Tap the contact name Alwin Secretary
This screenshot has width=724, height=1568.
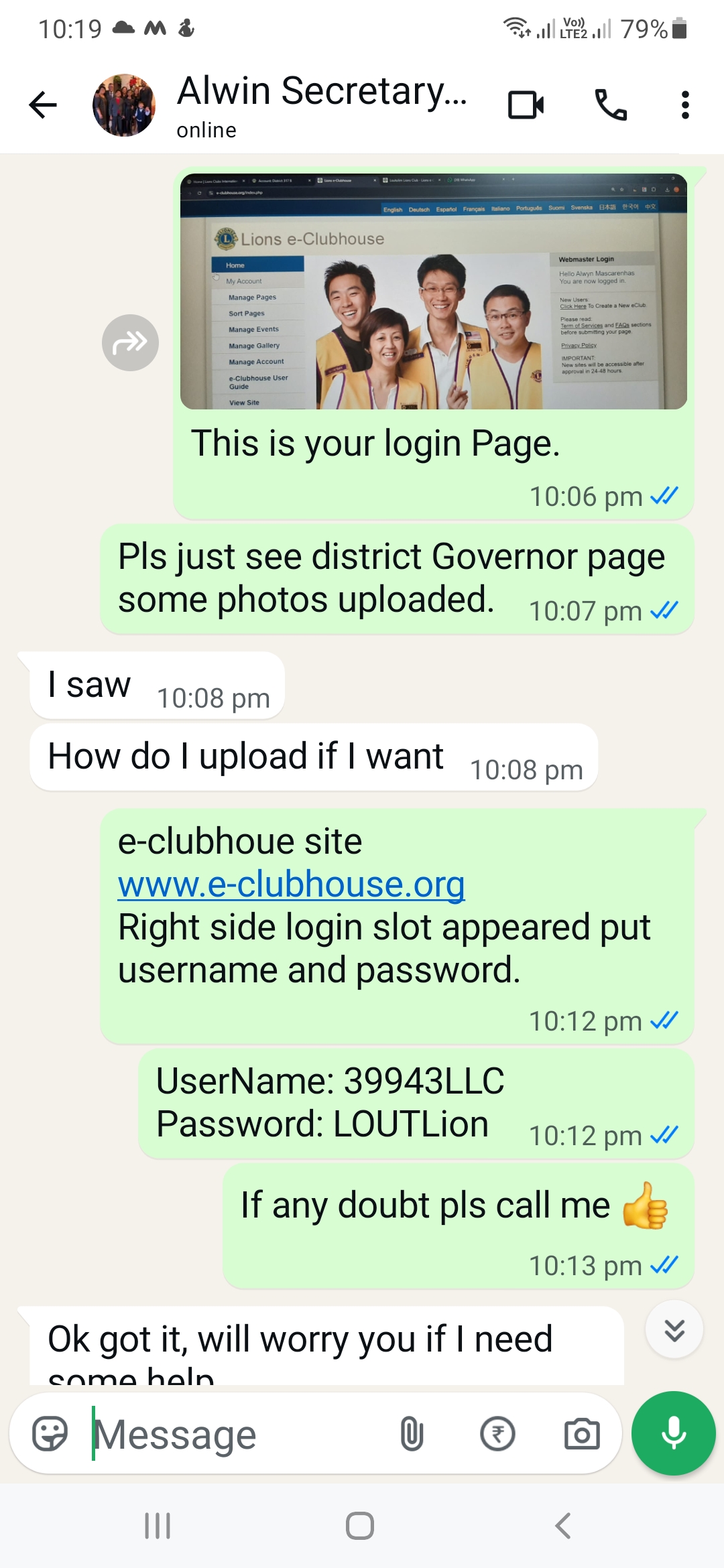pyautogui.click(x=322, y=91)
